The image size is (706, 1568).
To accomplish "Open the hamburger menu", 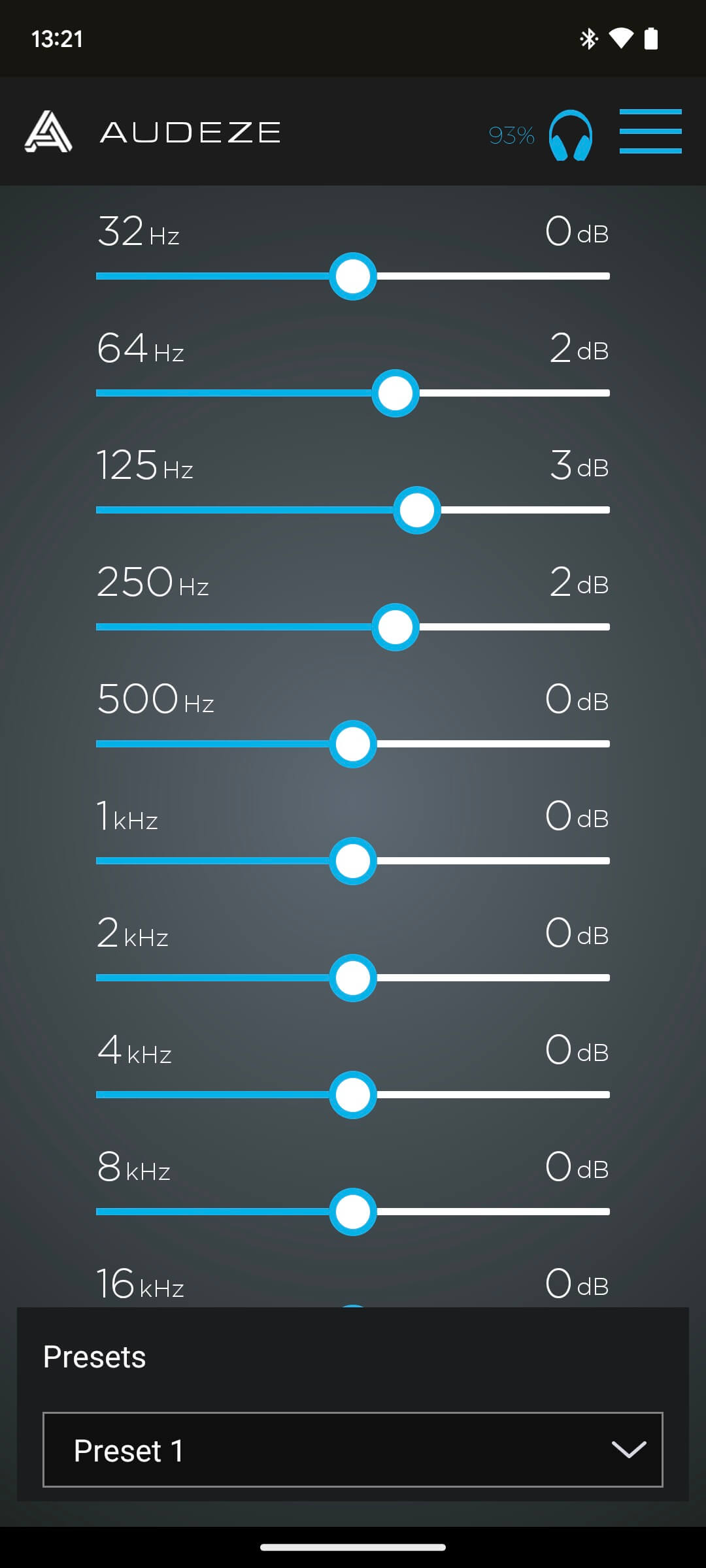I will coord(650,131).
